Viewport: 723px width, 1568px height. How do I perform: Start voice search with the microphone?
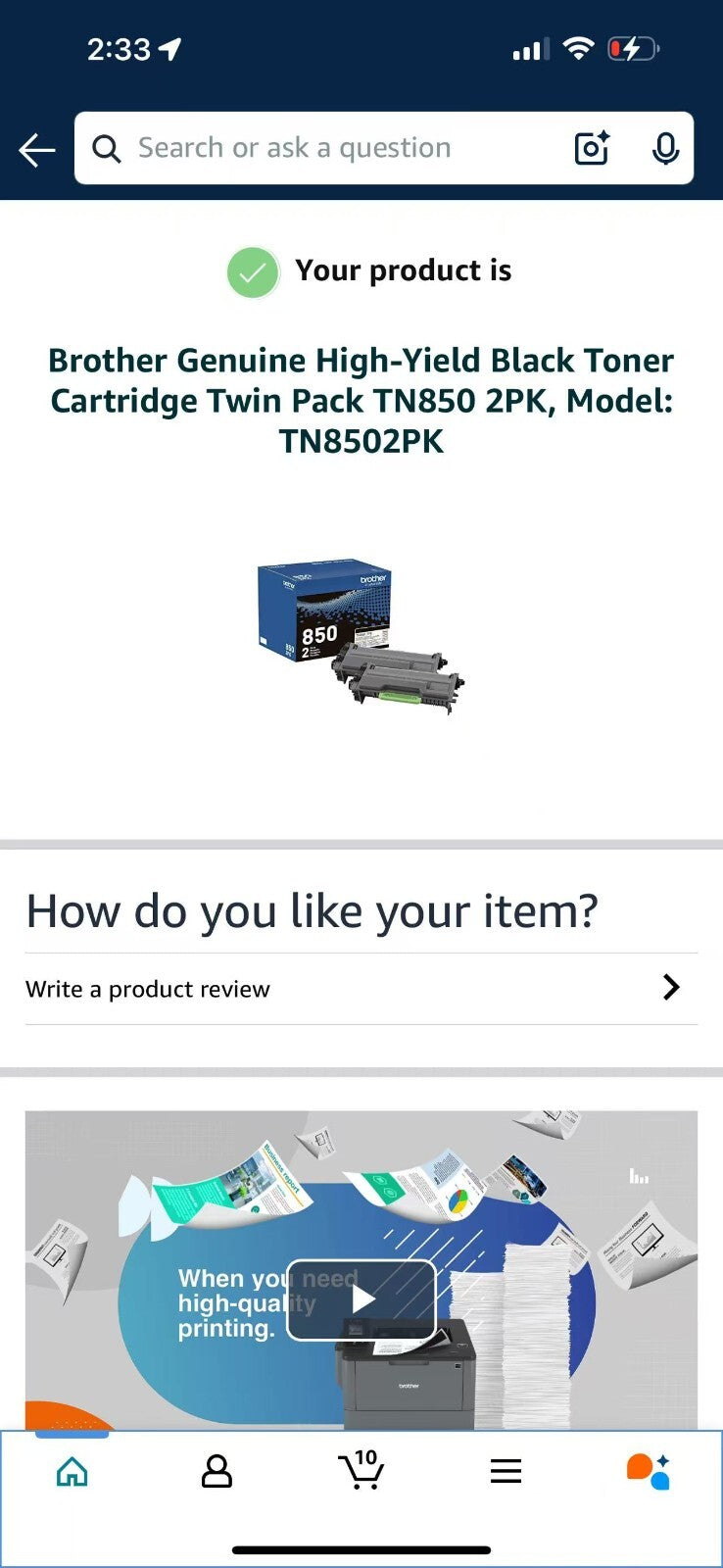[665, 148]
